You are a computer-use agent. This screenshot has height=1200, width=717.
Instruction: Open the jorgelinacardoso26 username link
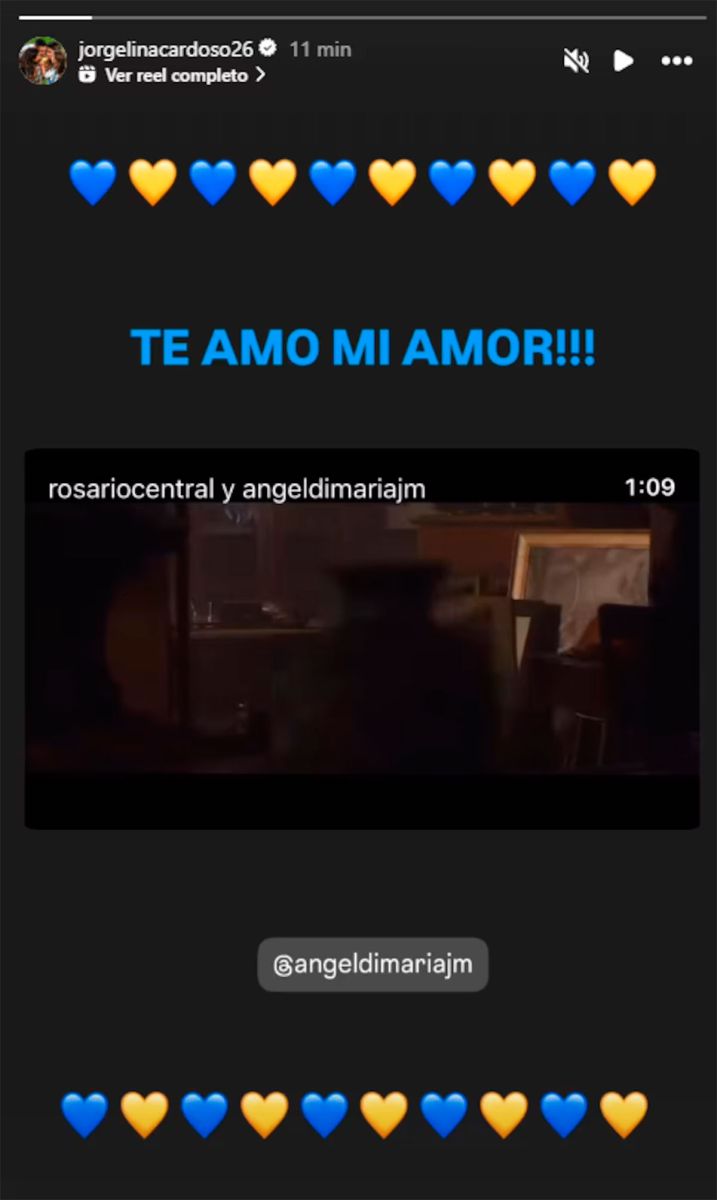tap(165, 49)
